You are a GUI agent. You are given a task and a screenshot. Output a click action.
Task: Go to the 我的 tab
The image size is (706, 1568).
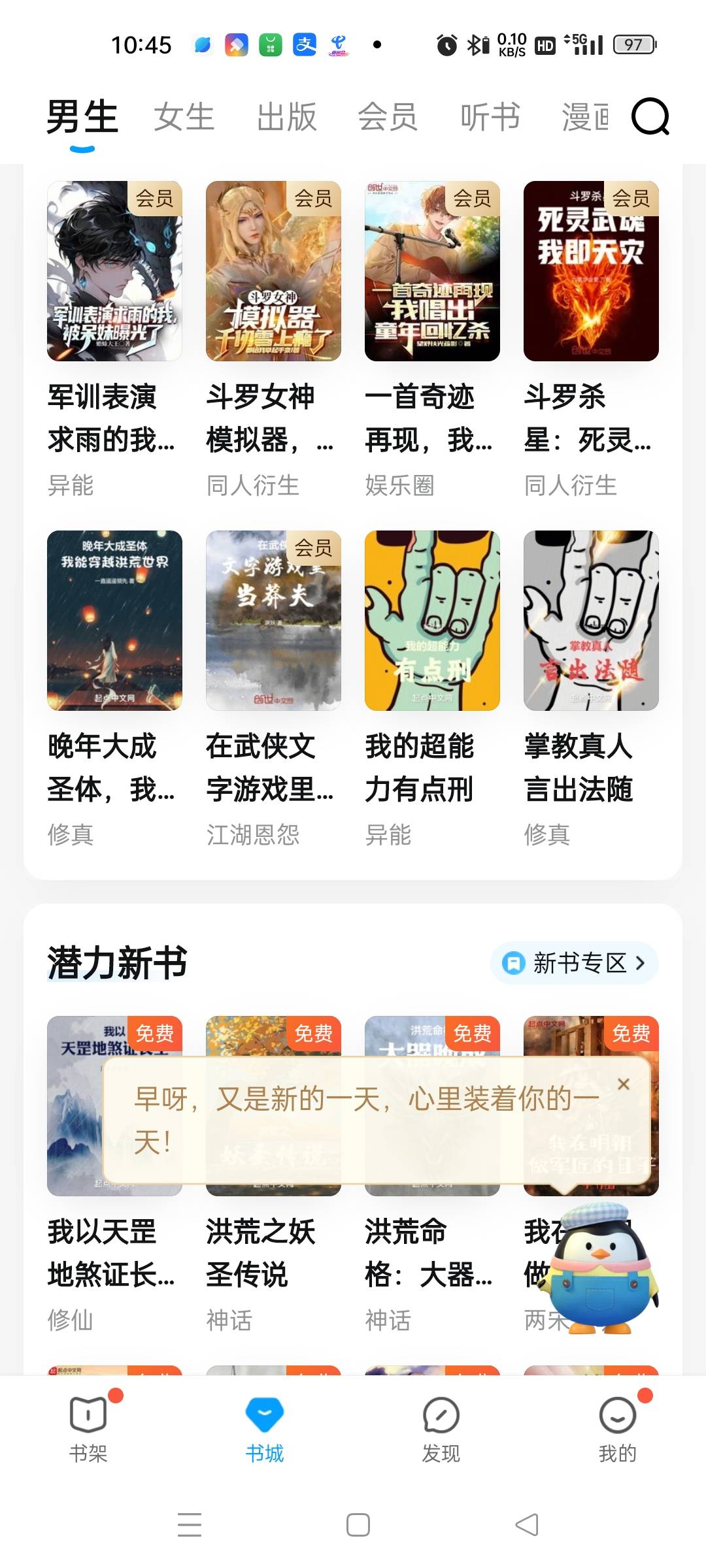(618, 1428)
